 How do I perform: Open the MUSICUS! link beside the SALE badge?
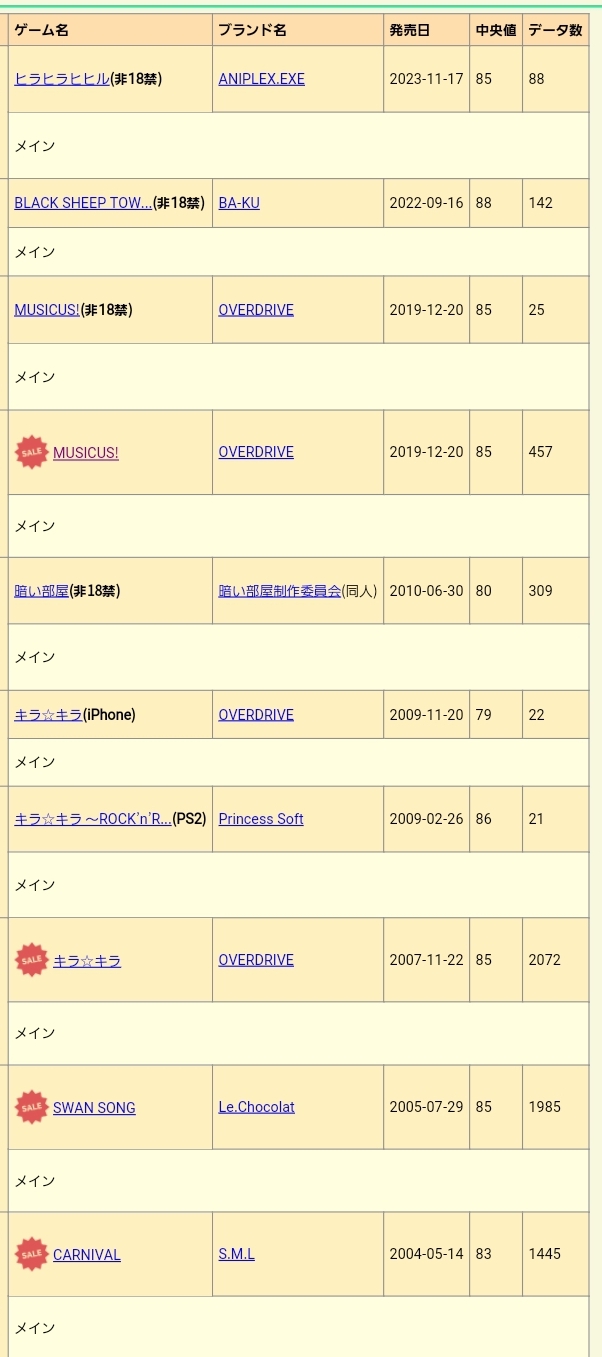click(x=85, y=453)
